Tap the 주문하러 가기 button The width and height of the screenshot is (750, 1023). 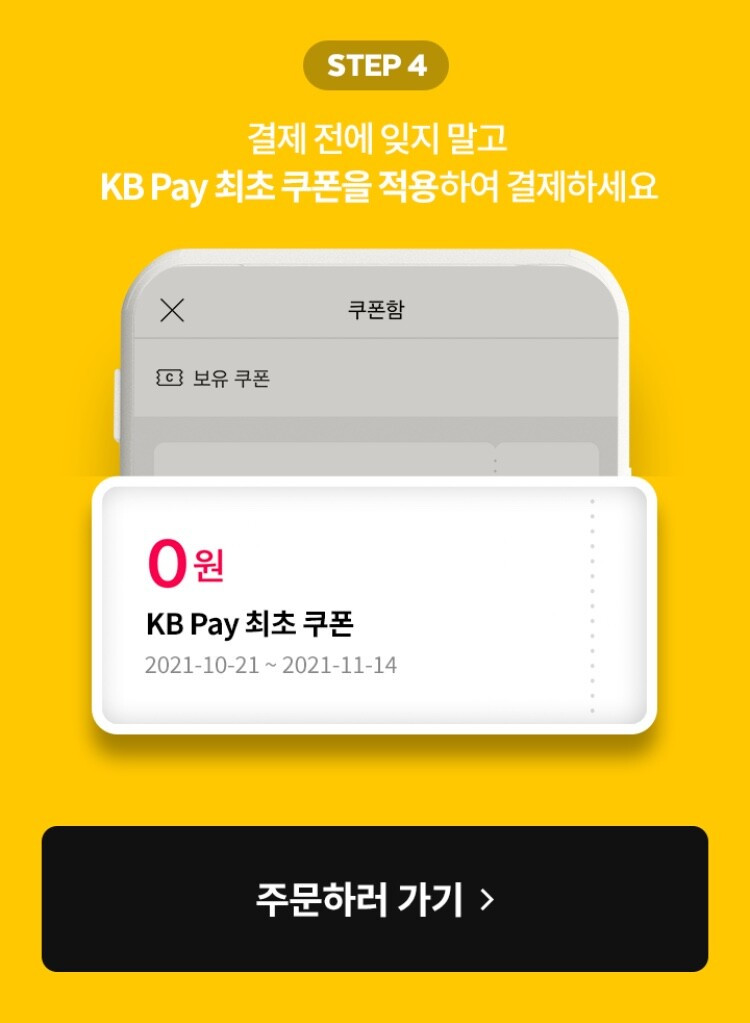click(x=374, y=899)
